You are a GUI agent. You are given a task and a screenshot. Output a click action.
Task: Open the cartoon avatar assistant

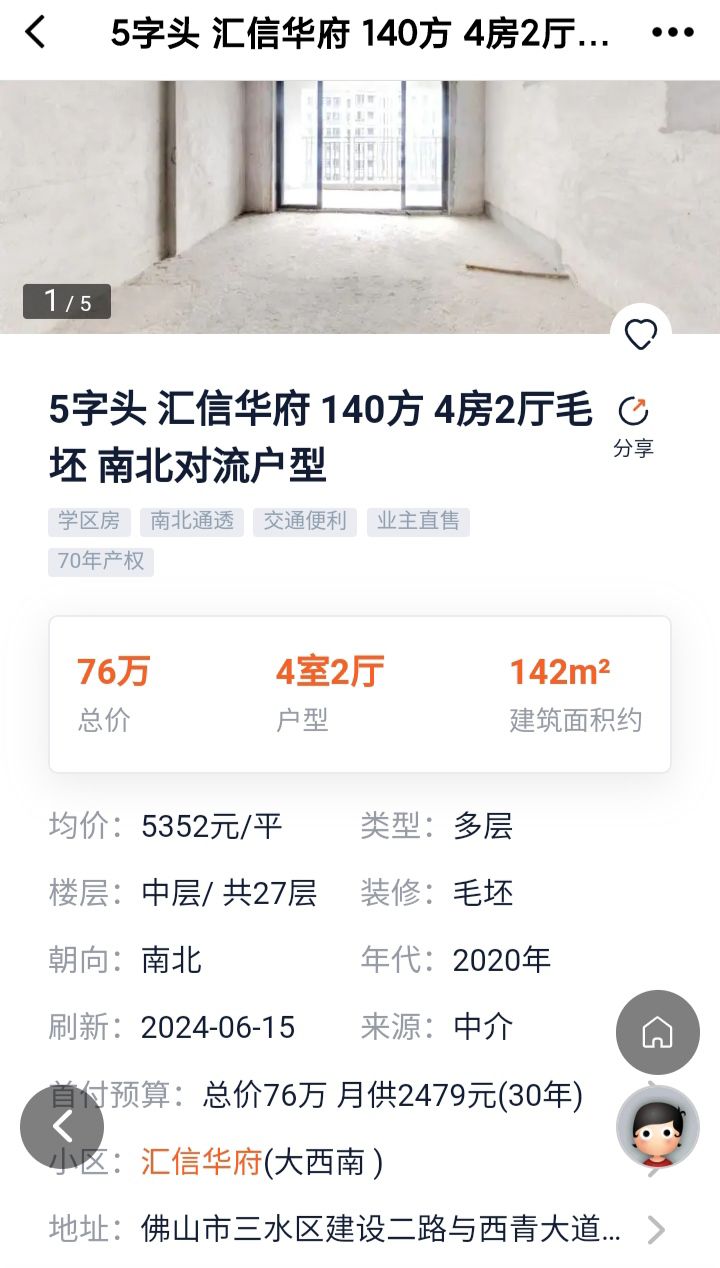[657, 1127]
